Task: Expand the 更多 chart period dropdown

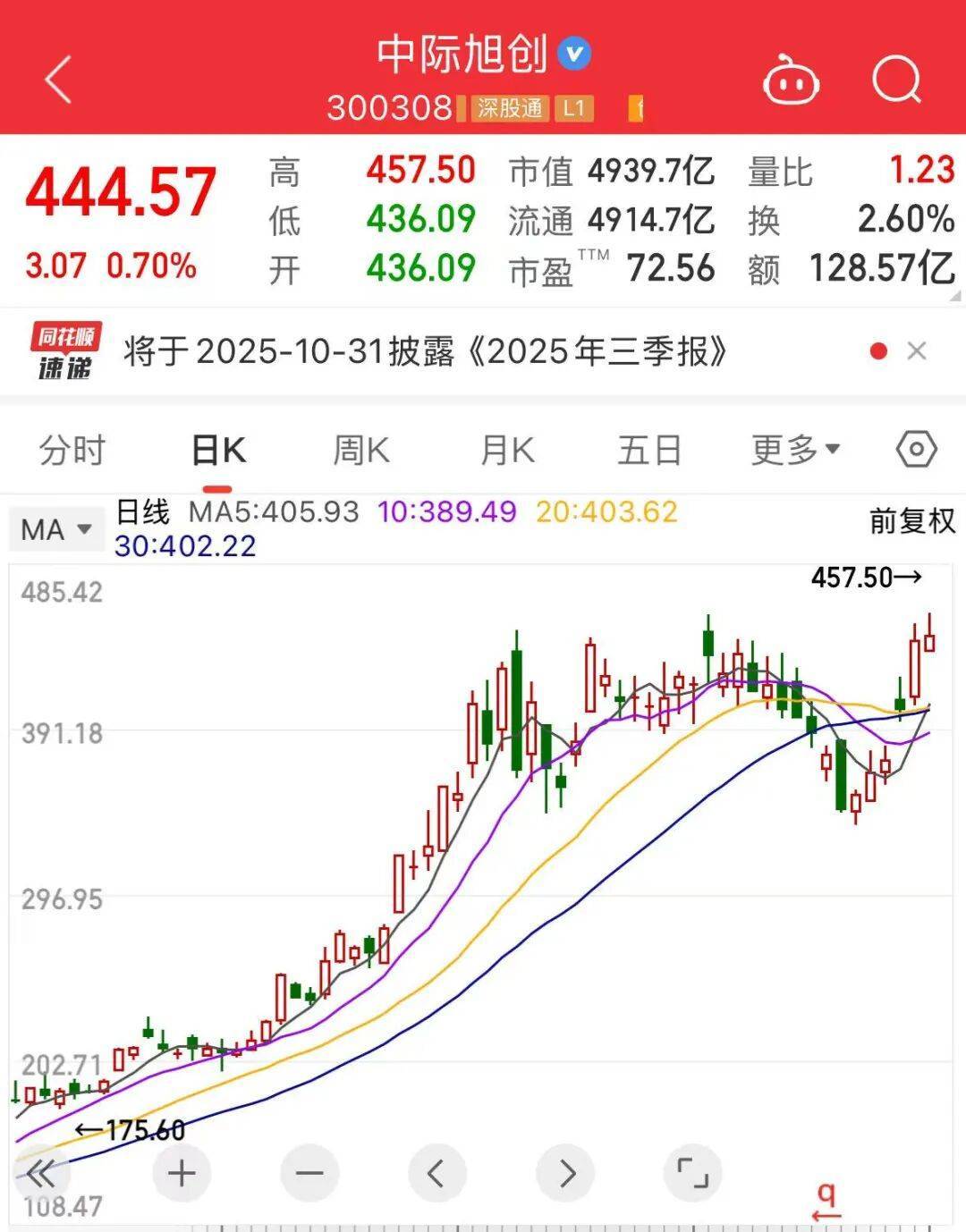Action: 795,450
